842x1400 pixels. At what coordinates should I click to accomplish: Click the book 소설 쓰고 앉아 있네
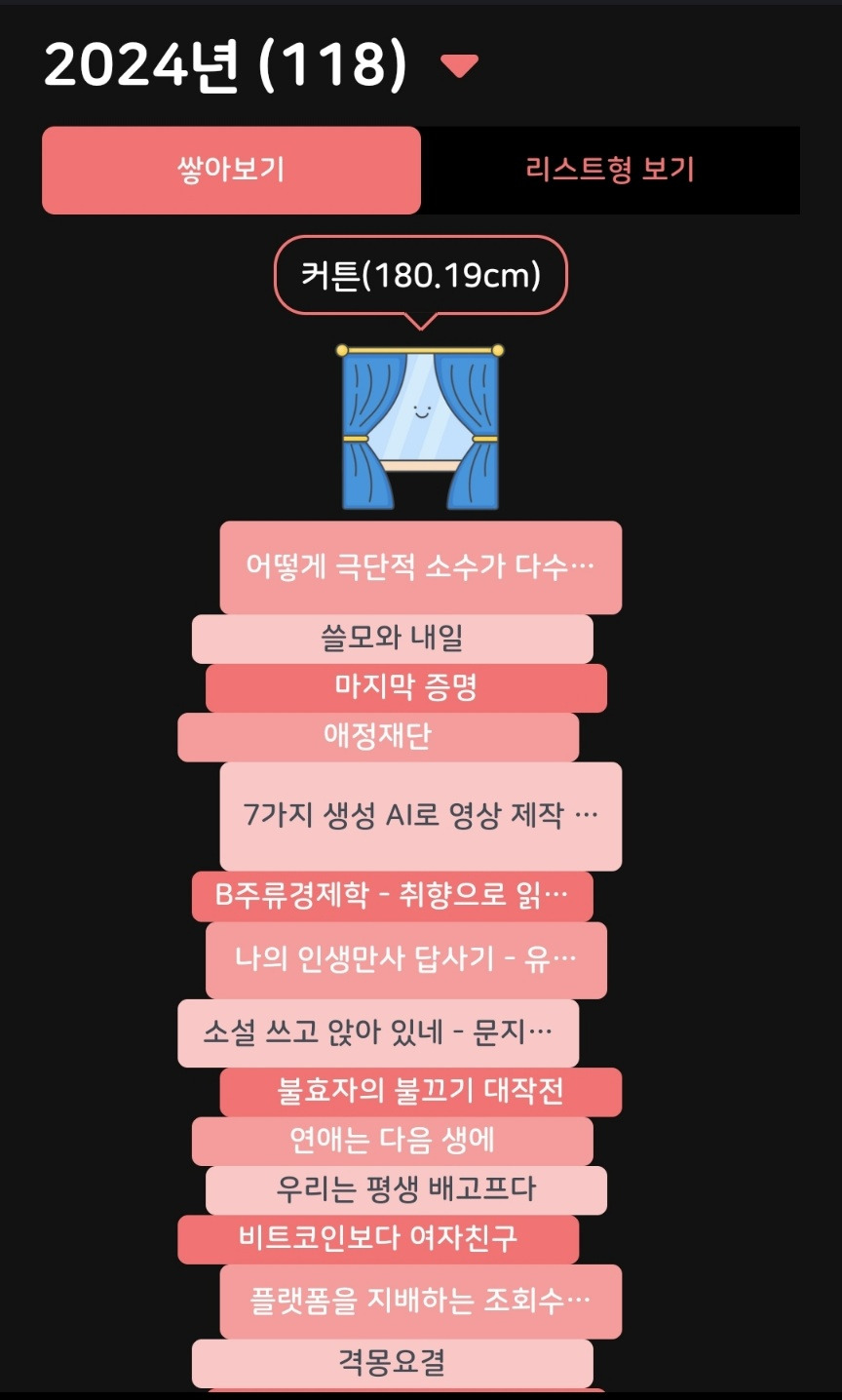[378, 1033]
